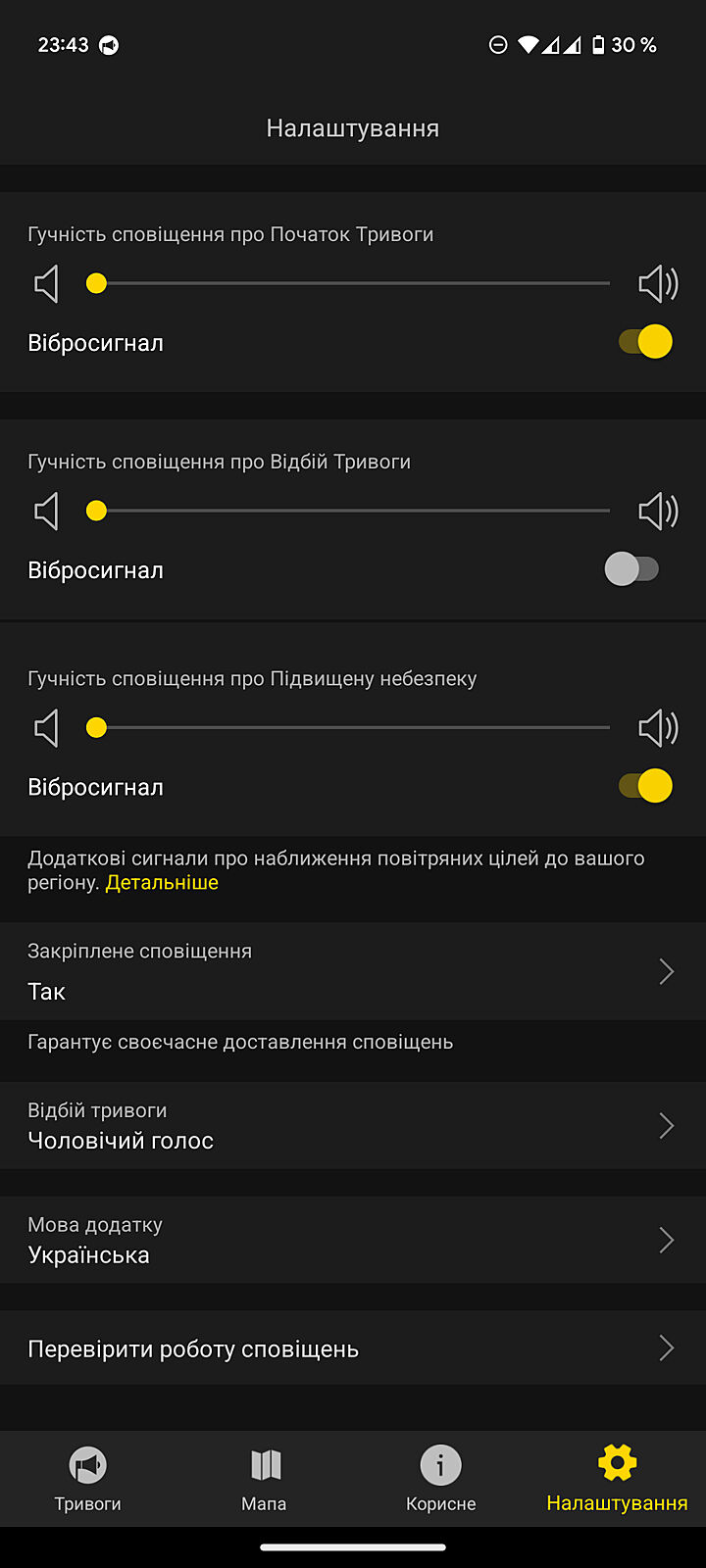Screen dimensions: 706x1568
Task: Switch to the Тривоги tab
Action: point(88,1479)
